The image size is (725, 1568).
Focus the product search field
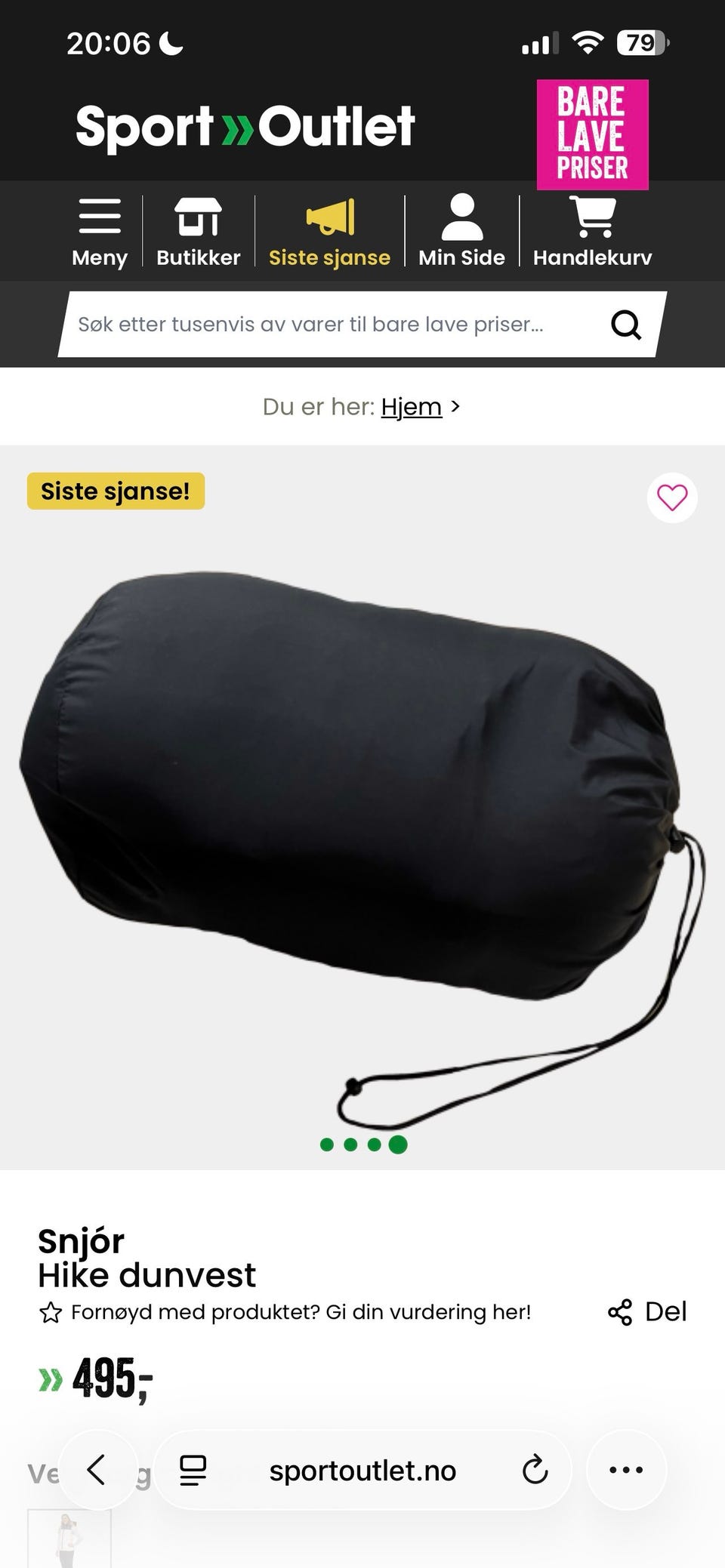[332, 324]
